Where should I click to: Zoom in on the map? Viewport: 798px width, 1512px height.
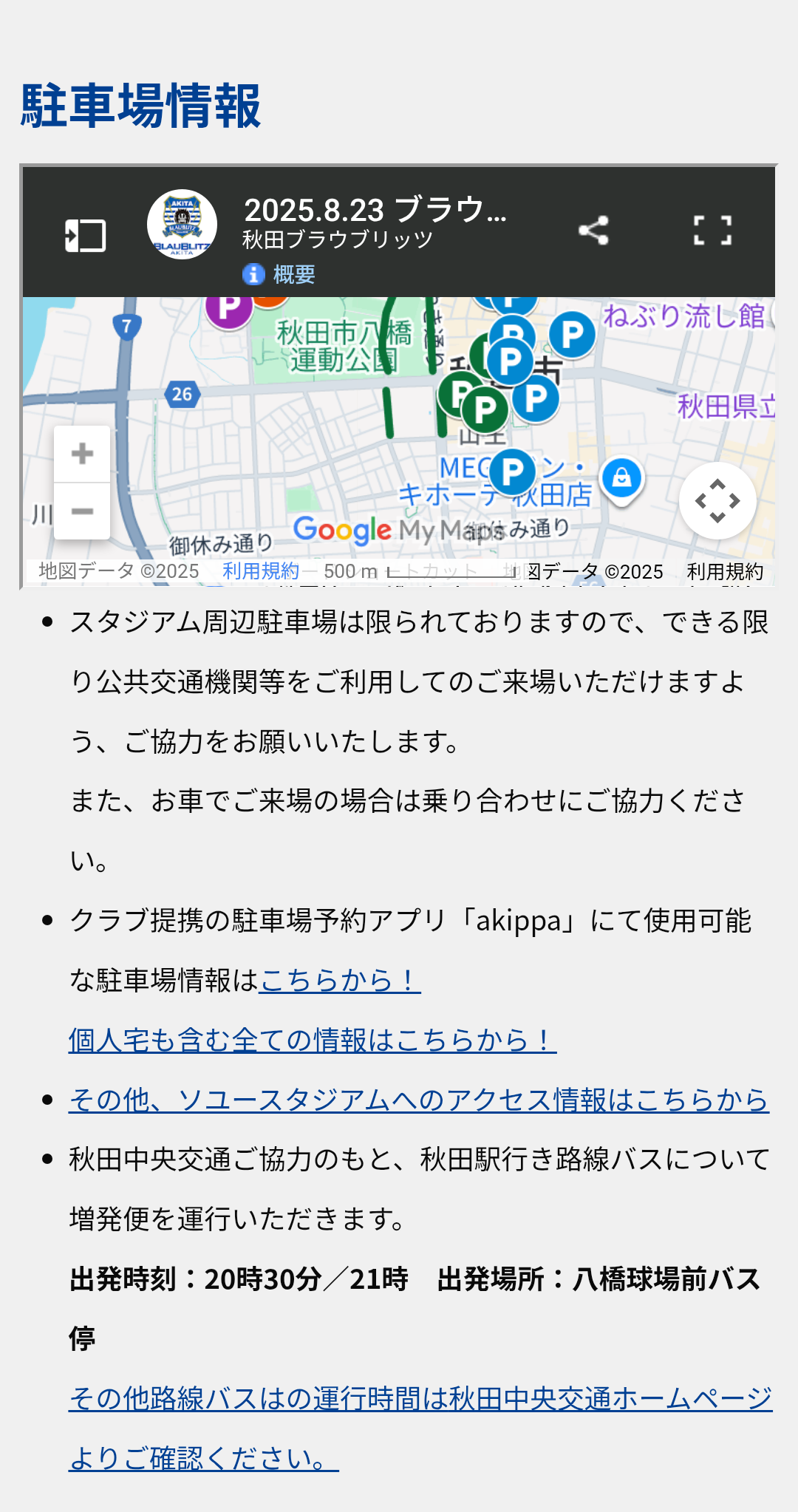pyautogui.click(x=82, y=454)
